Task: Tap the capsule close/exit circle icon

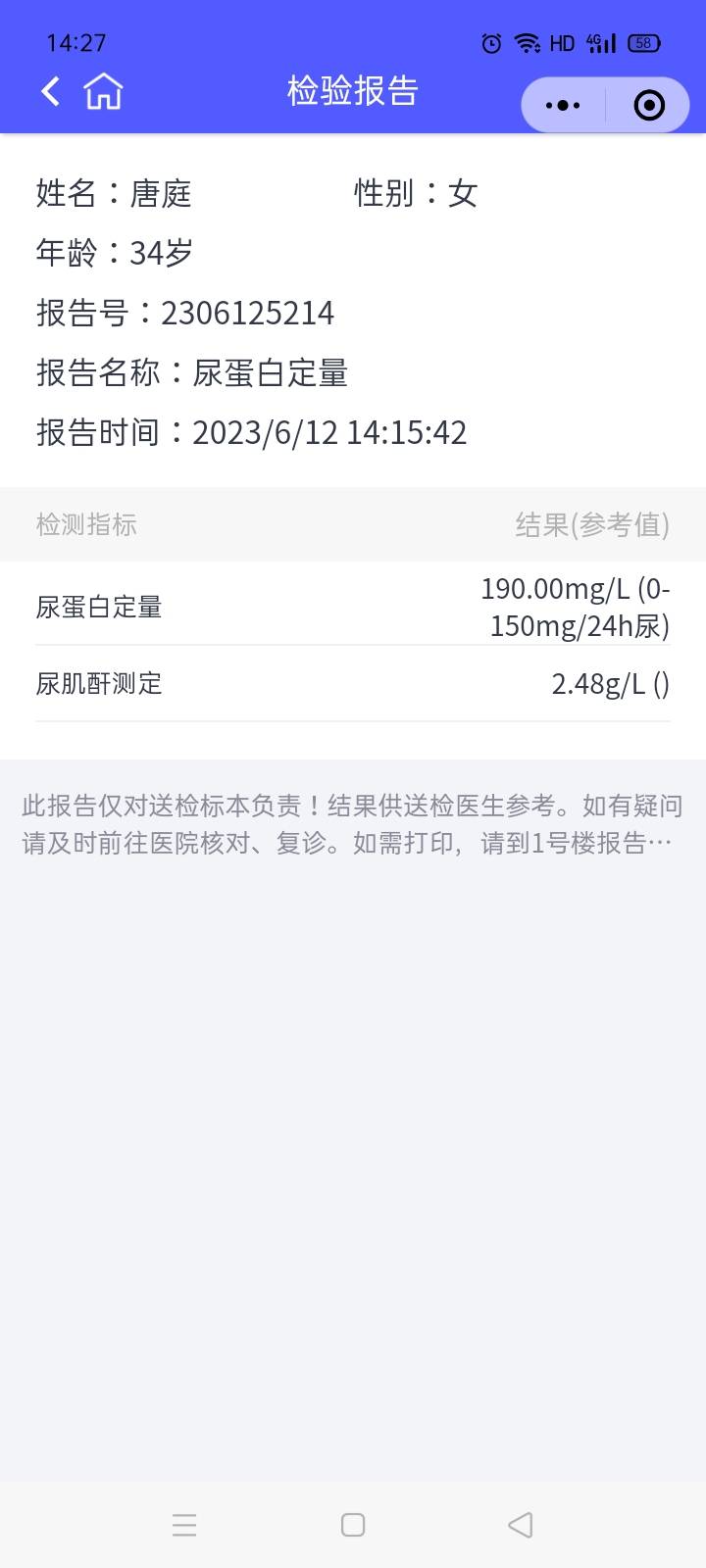Action: click(x=648, y=105)
